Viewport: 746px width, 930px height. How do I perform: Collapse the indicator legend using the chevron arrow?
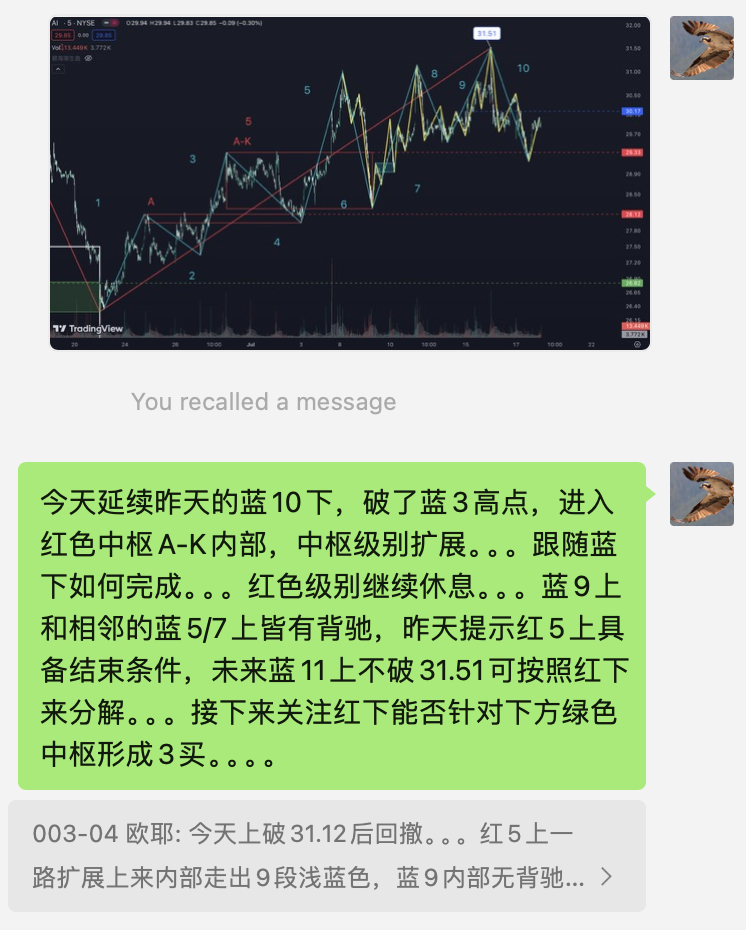point(59,70)
